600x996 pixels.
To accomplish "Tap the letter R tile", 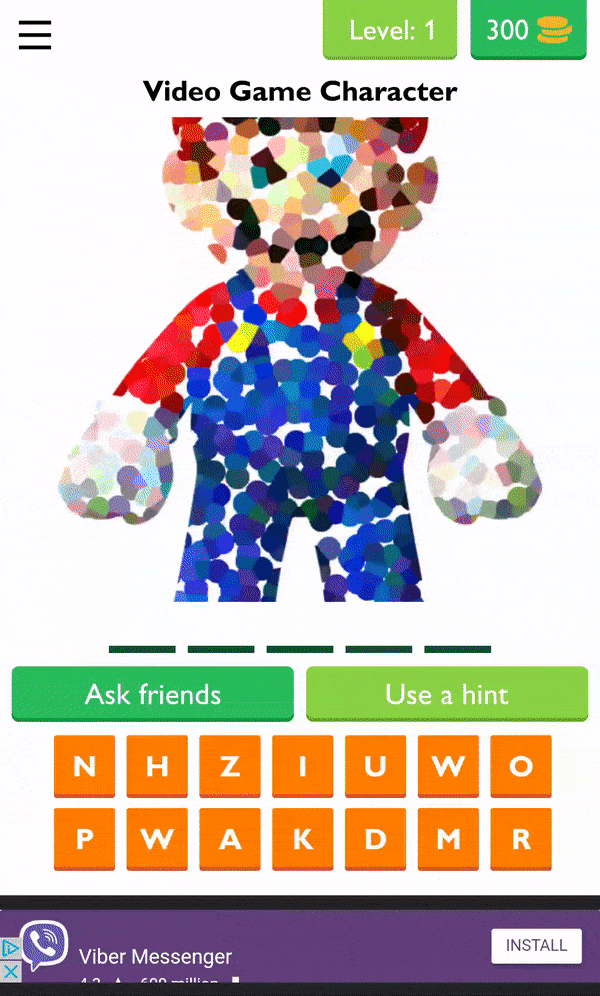I will [x=521, y=839].
